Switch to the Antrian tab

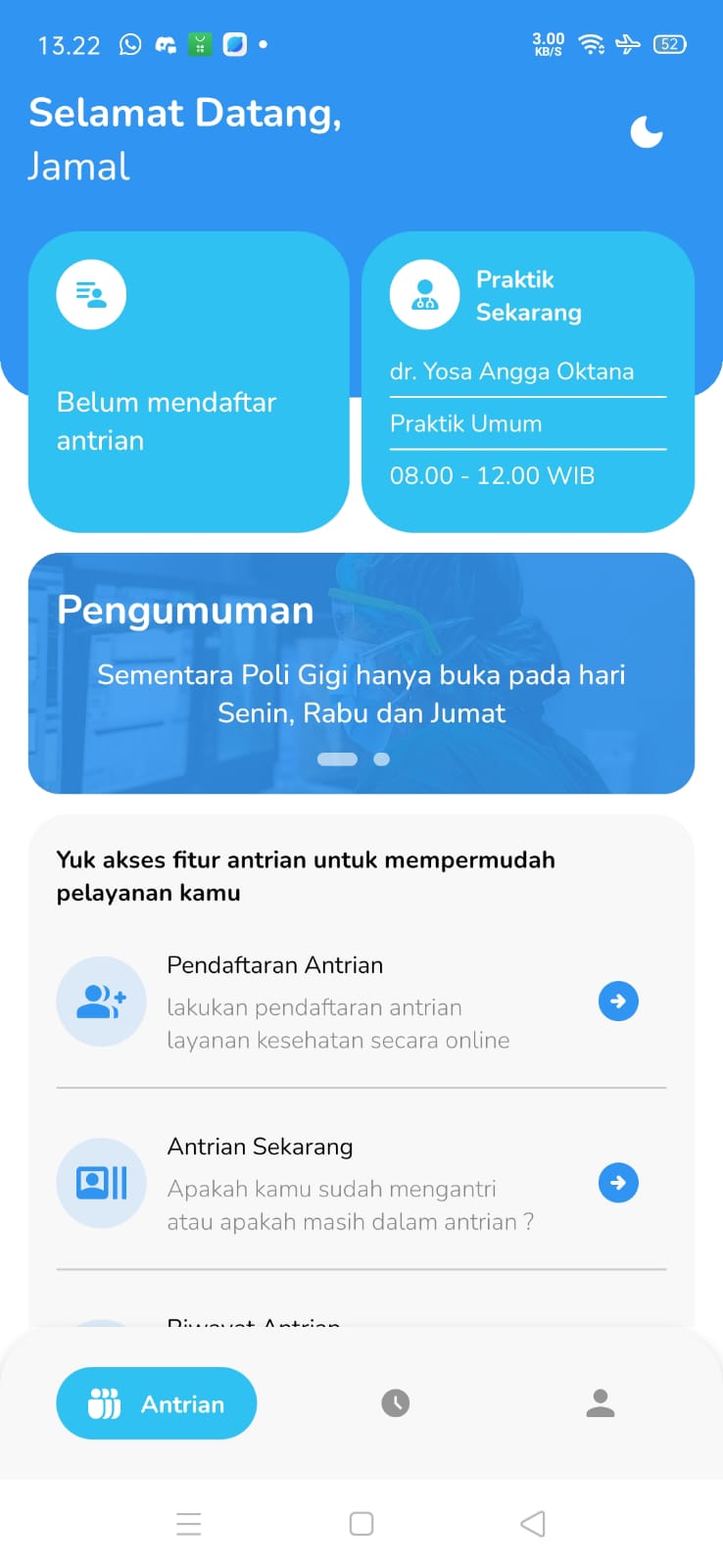157,1403
